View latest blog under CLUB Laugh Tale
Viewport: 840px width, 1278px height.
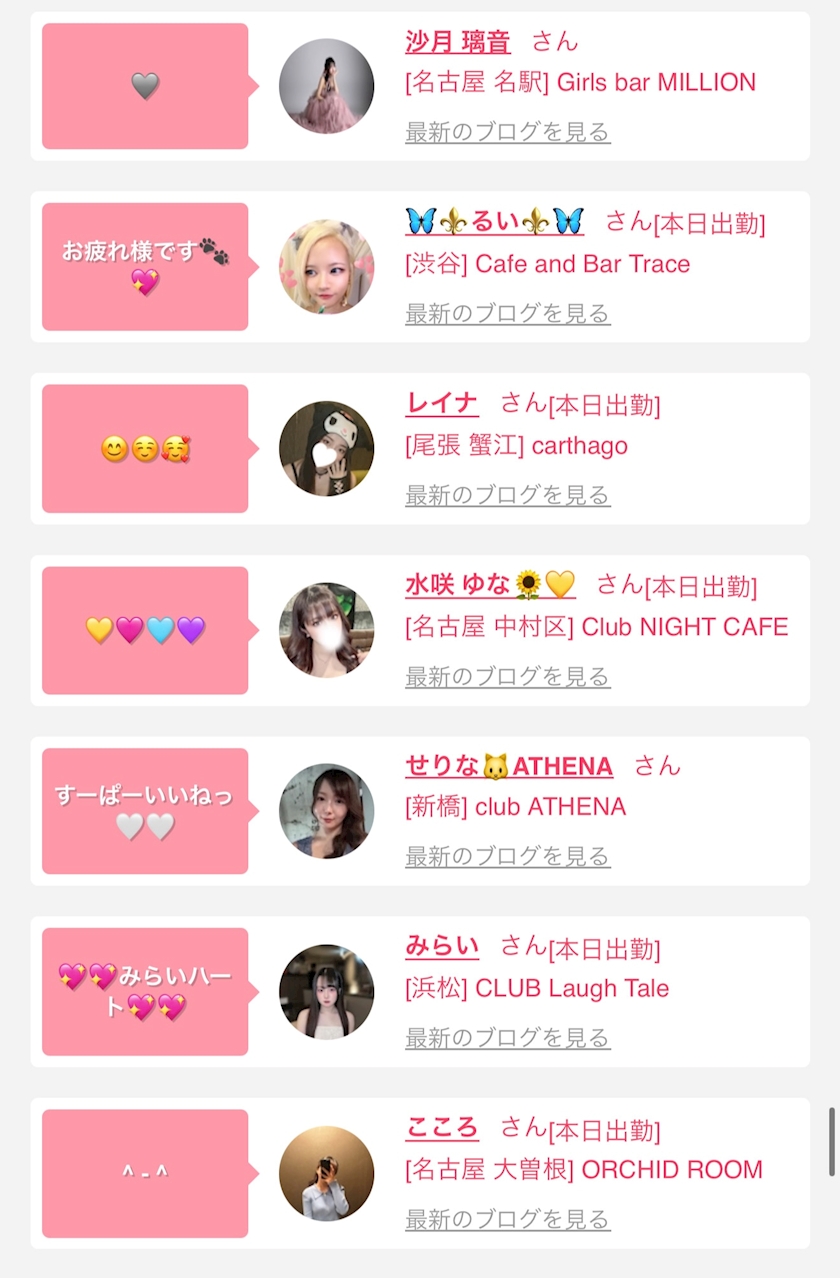pyautogui.click(x=507, y=1039)
